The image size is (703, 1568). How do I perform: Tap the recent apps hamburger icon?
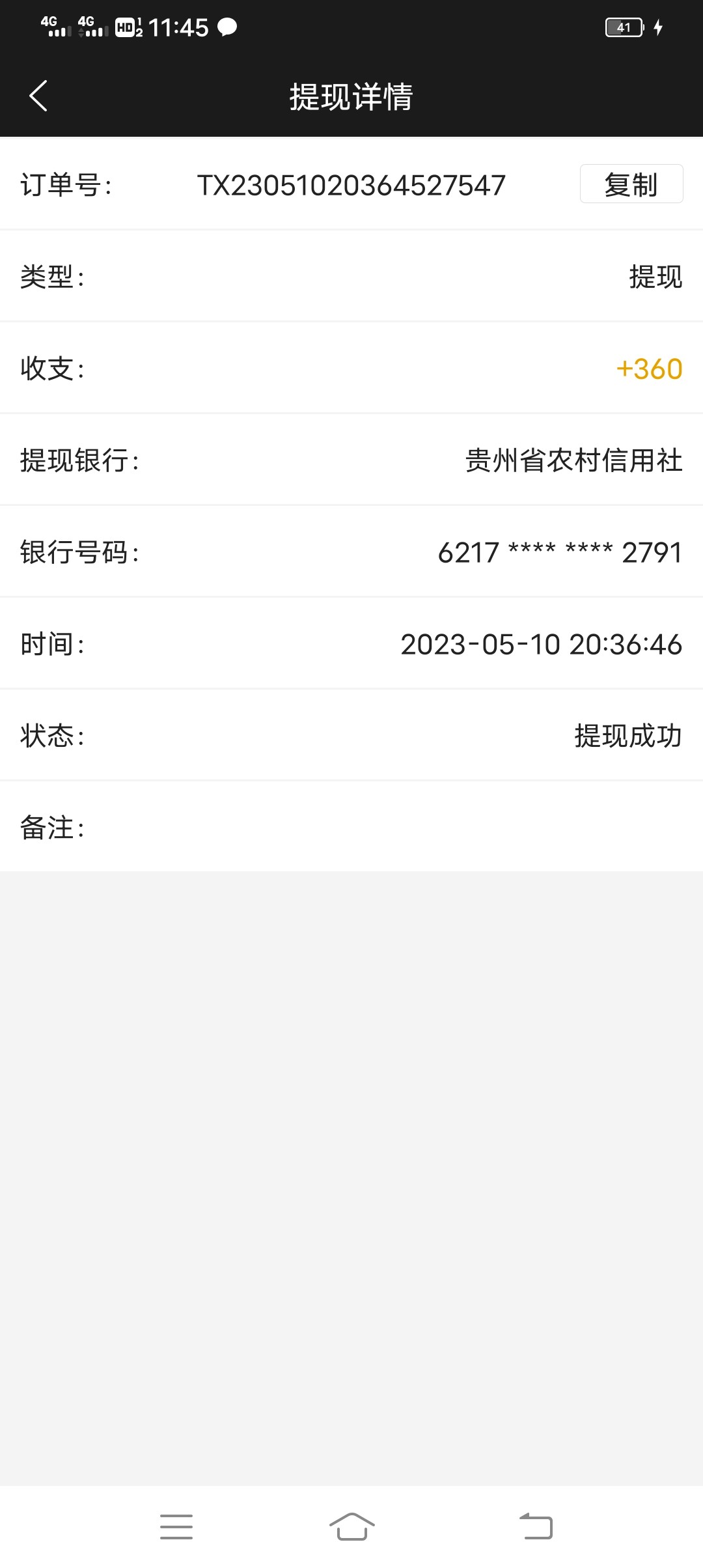pyautogui.click(x=176, y=1527)
